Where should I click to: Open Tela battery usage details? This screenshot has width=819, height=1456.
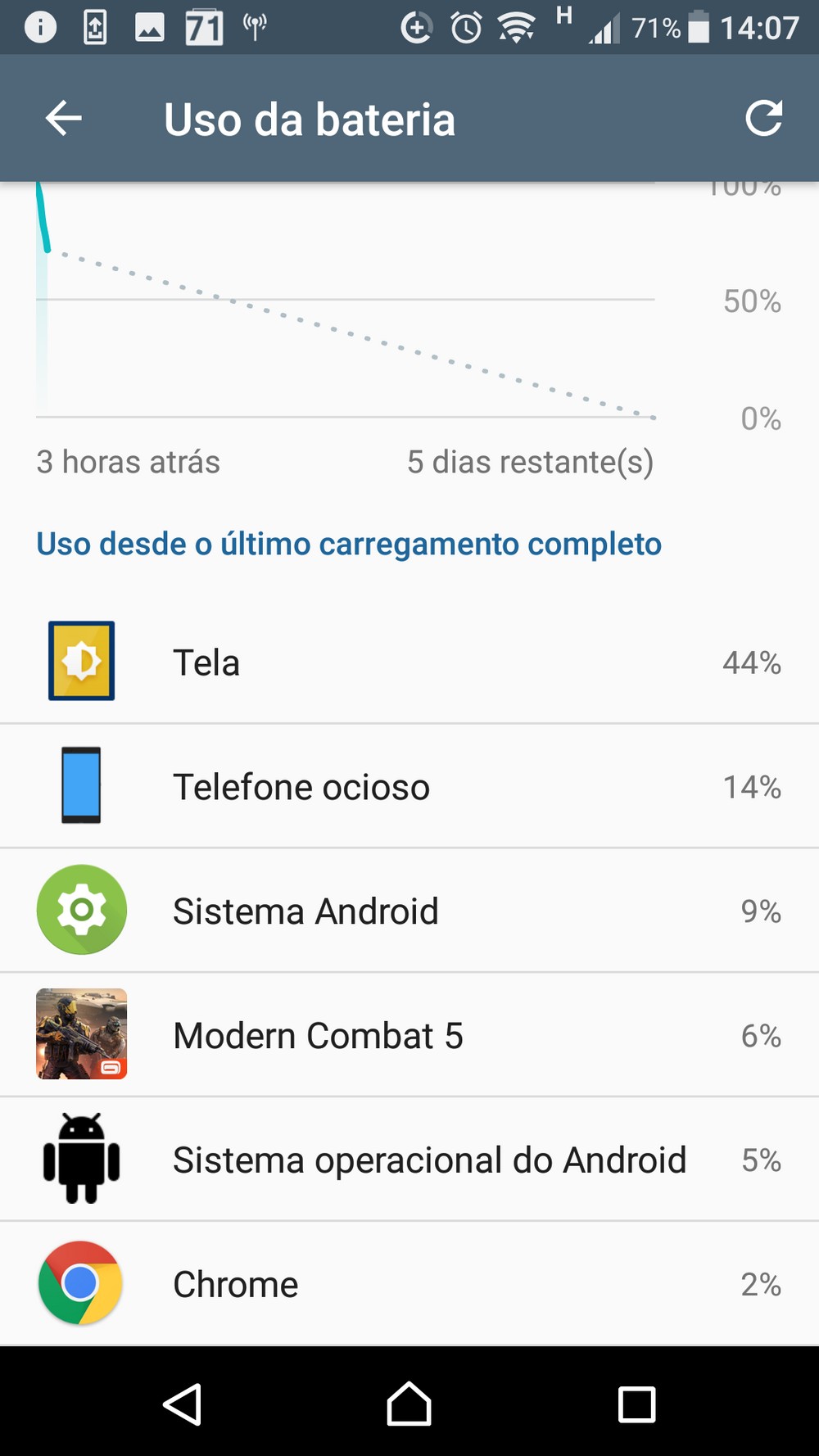(409, 662)
